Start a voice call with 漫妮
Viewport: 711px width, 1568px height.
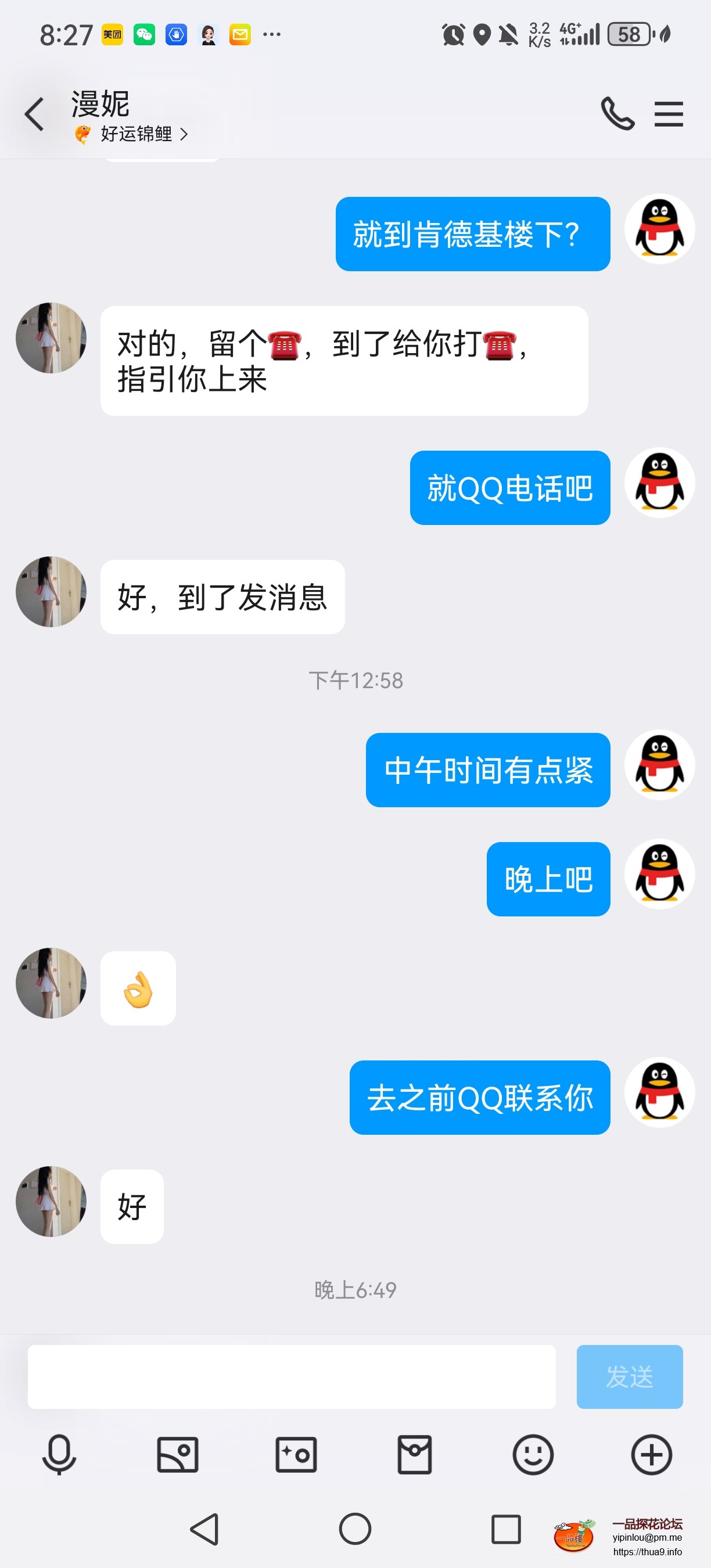point(618,113)
